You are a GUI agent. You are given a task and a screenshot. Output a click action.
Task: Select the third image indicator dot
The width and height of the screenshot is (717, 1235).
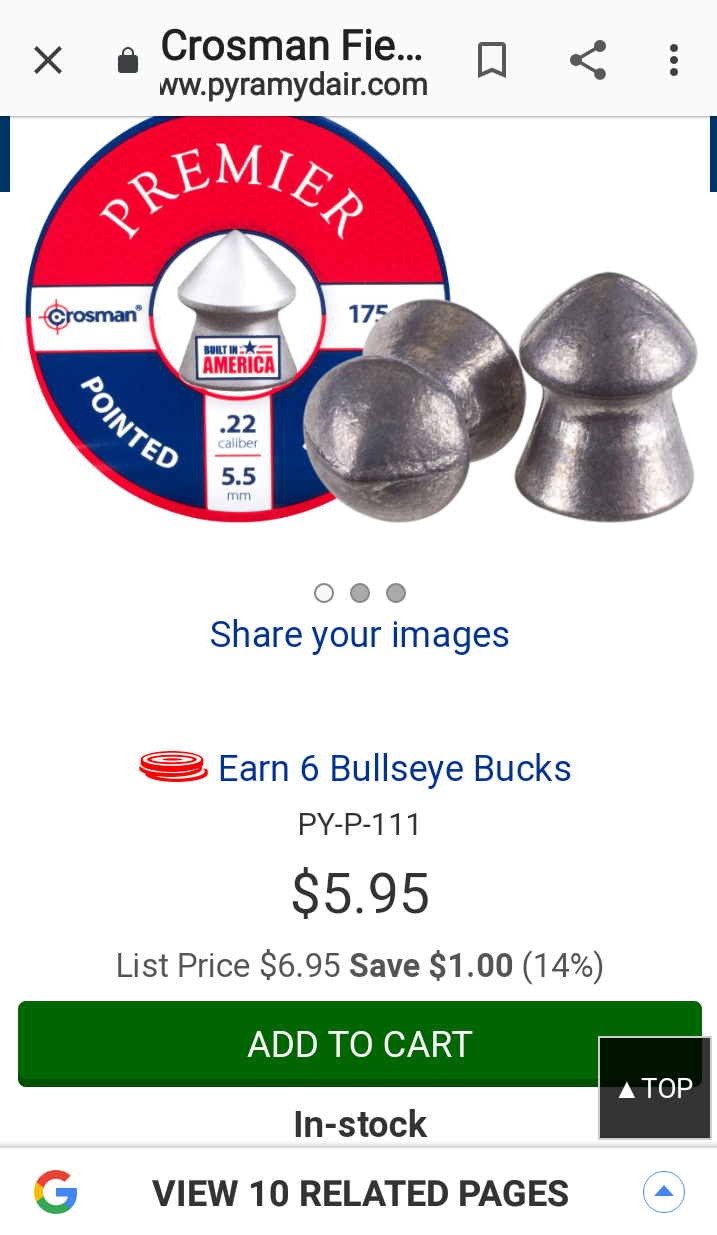pyautogui.click(x=396, y=593)
